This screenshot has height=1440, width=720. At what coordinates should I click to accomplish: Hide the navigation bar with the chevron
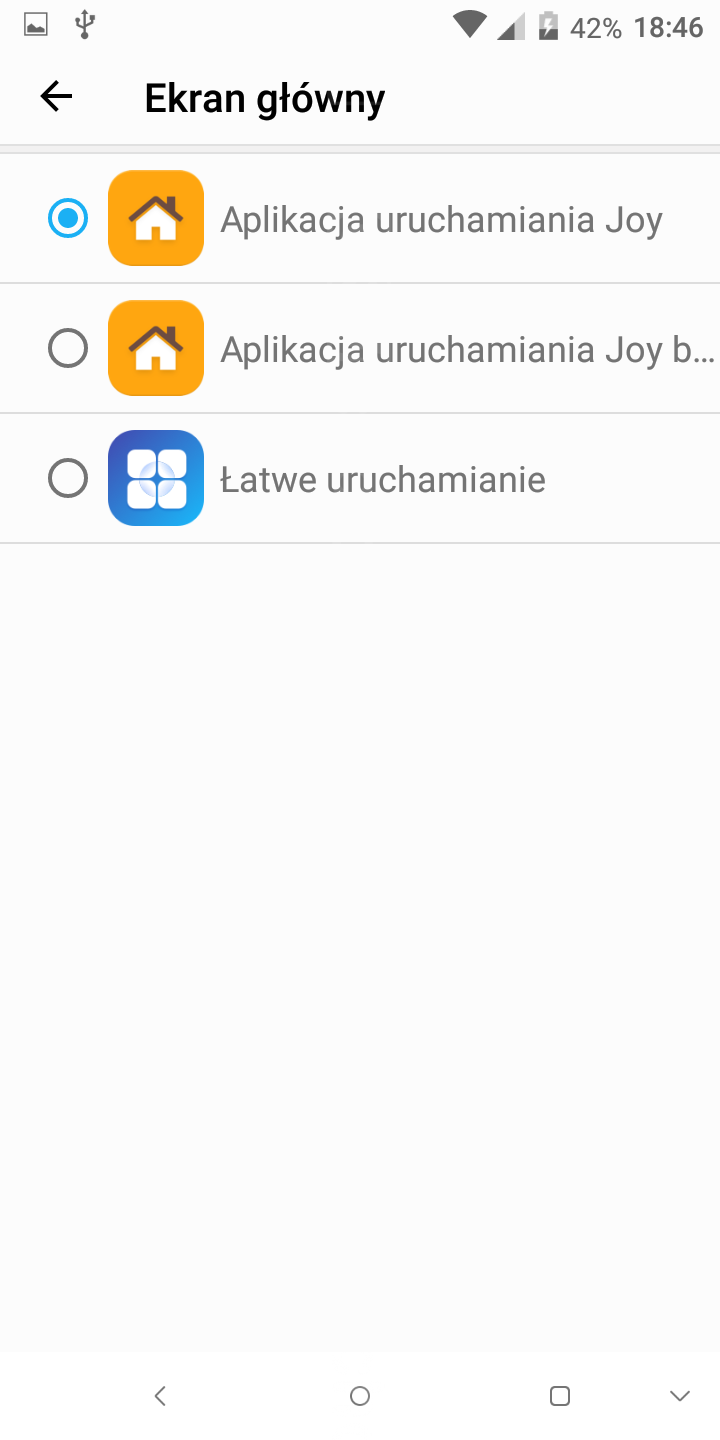pos(680,1396)
